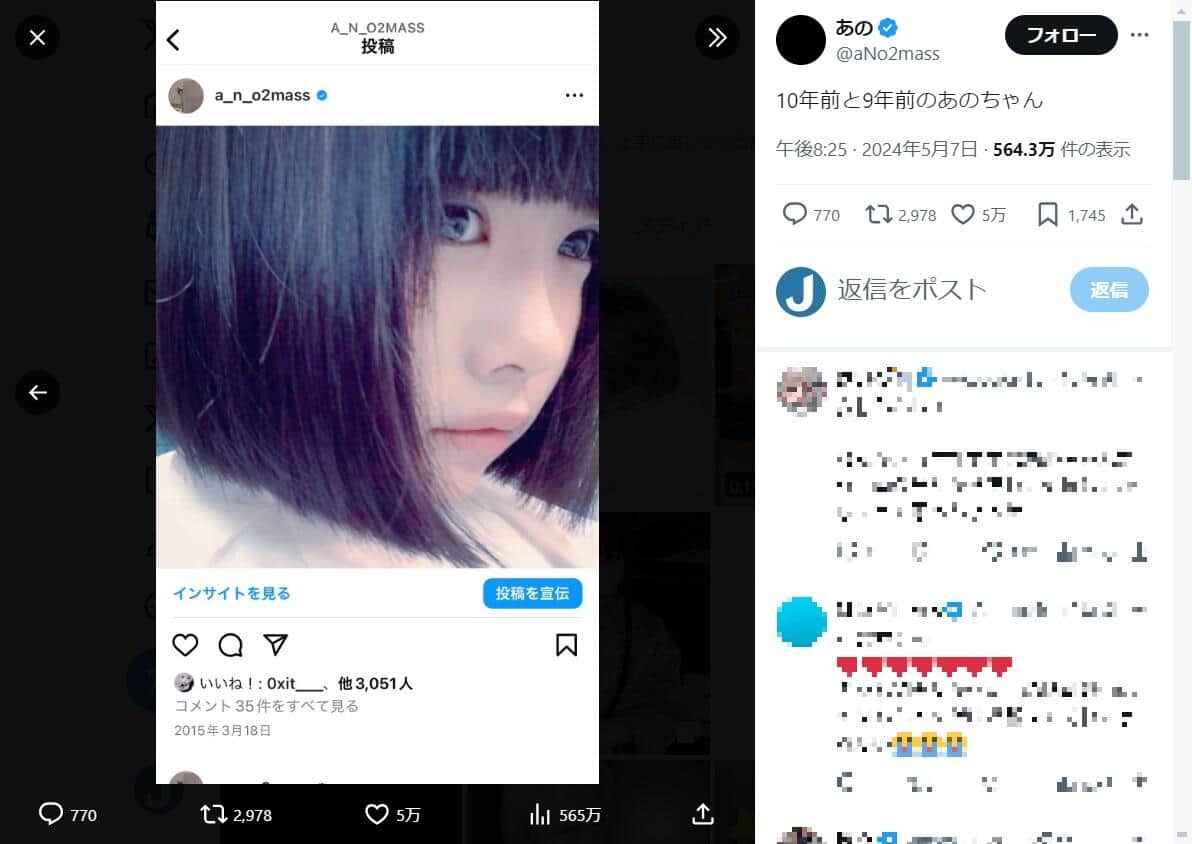Viewport: 1192px width, 844px height.
Task: Close the media viewer
Action: [37, 38]
